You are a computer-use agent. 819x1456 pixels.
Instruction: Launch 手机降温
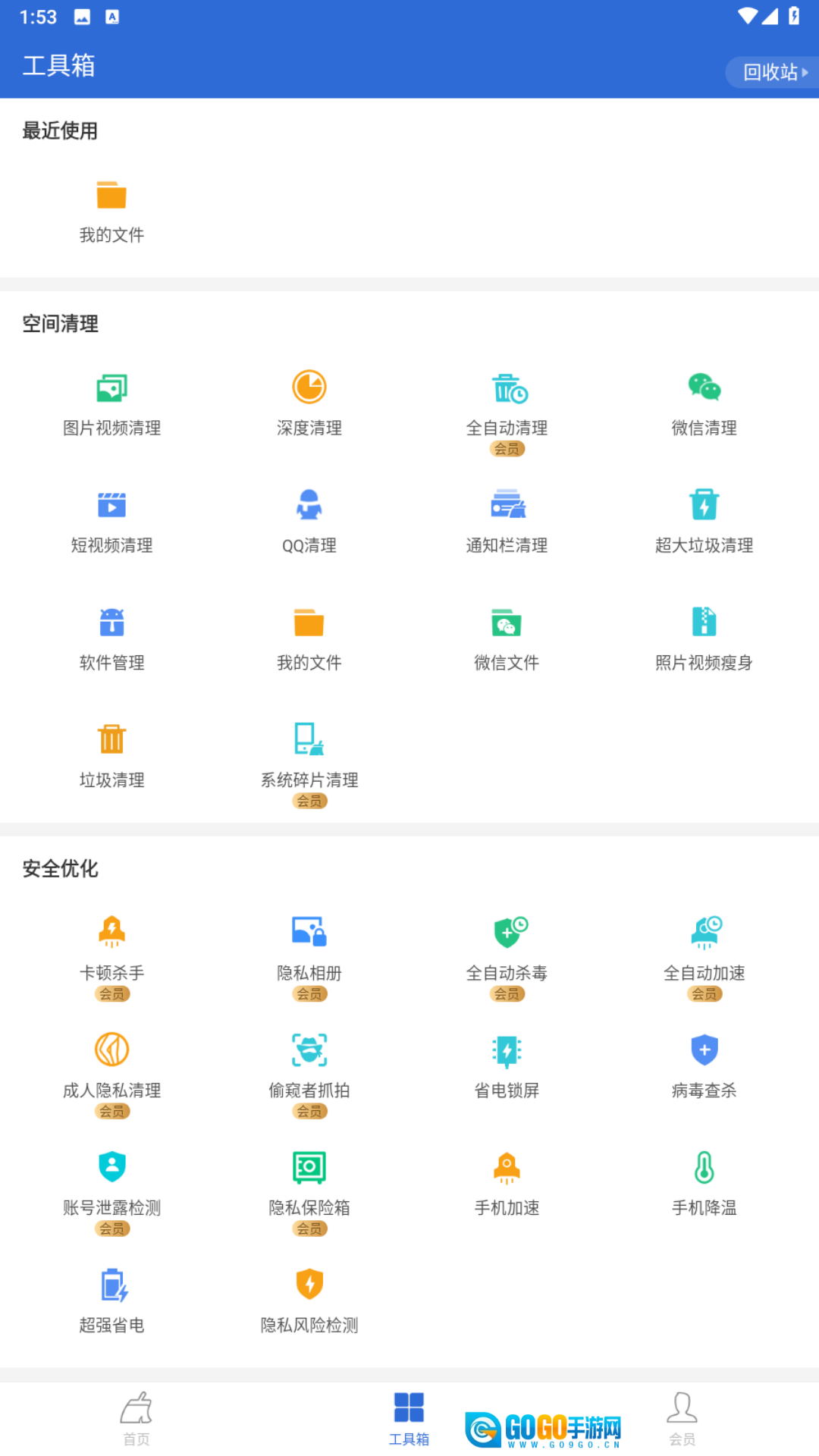pos(704,1185)
